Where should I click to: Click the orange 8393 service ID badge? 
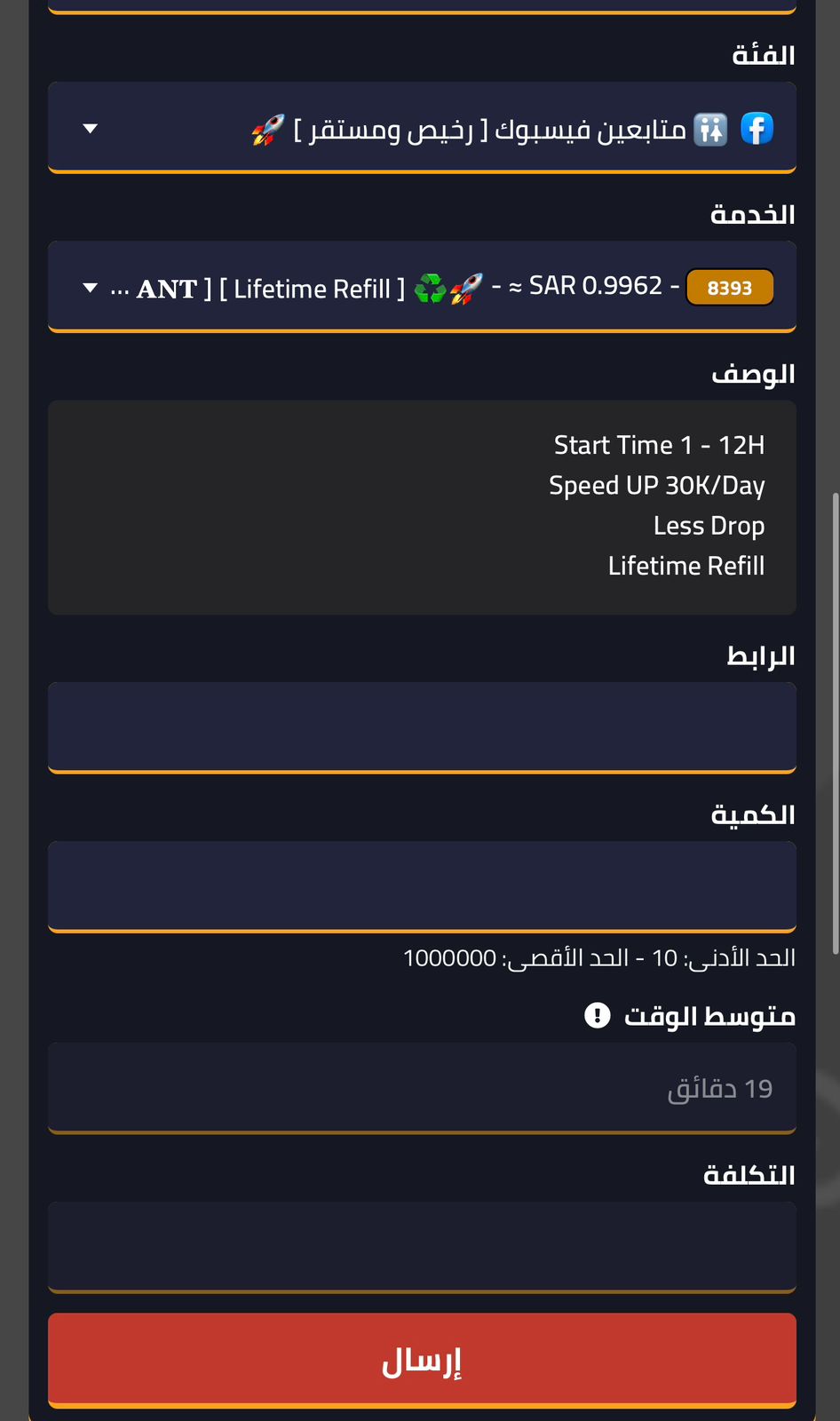coord(729,286)
